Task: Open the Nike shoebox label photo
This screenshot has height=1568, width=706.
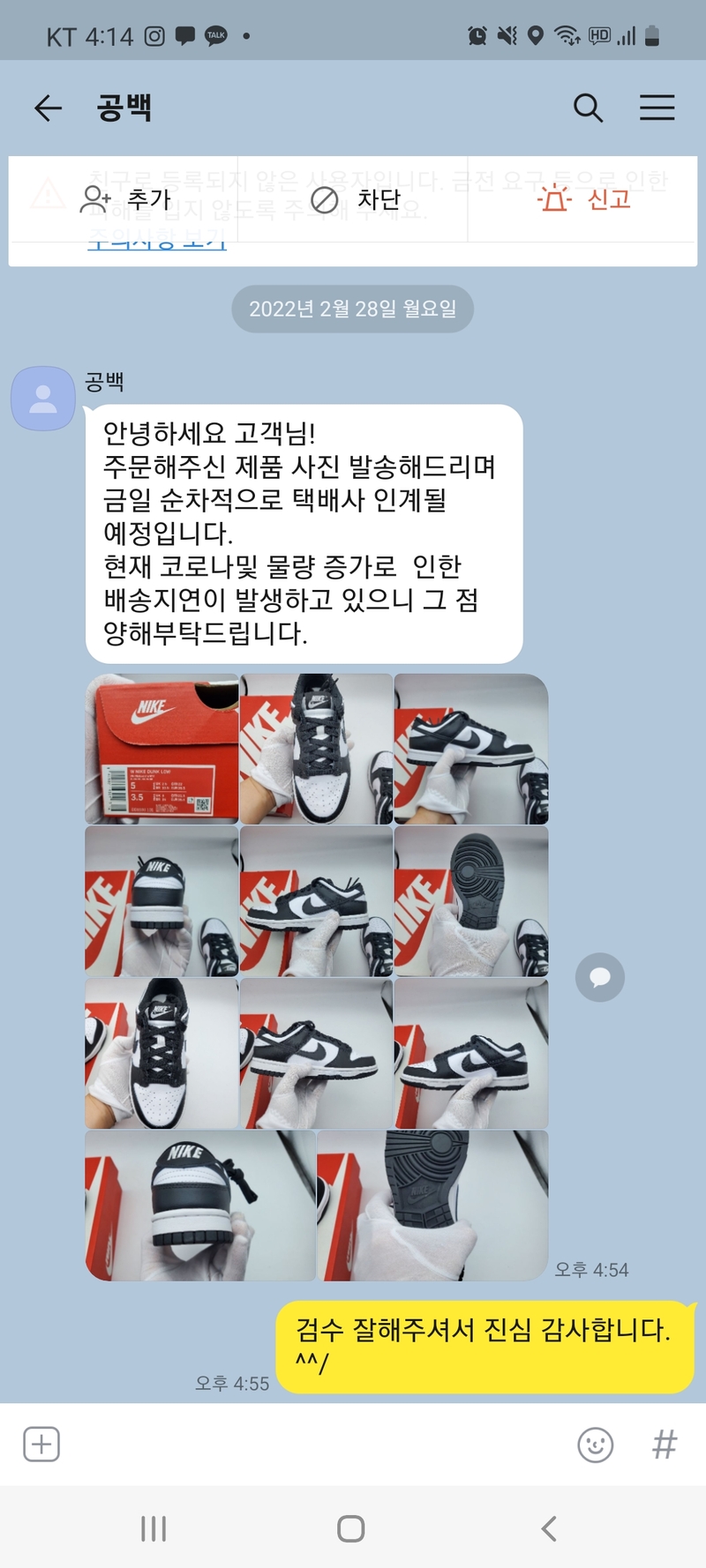Action: 161,749
